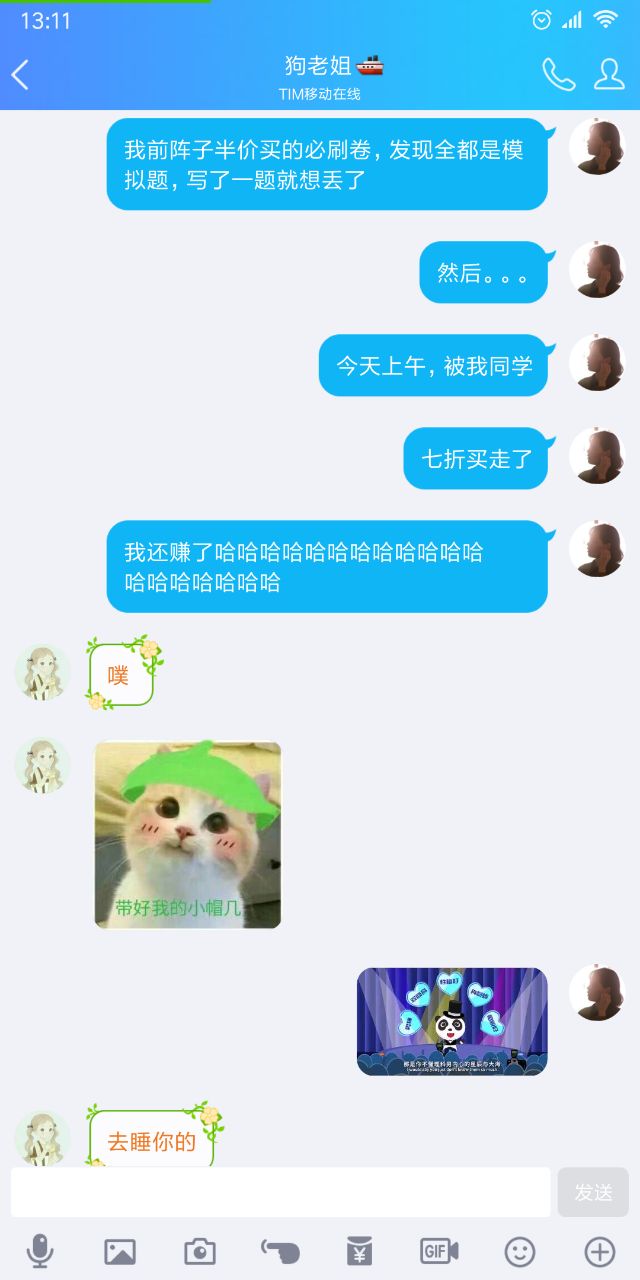Expand more options with the plus icon
This screenshot has width=640, height=1280.
click(599, 1251)
